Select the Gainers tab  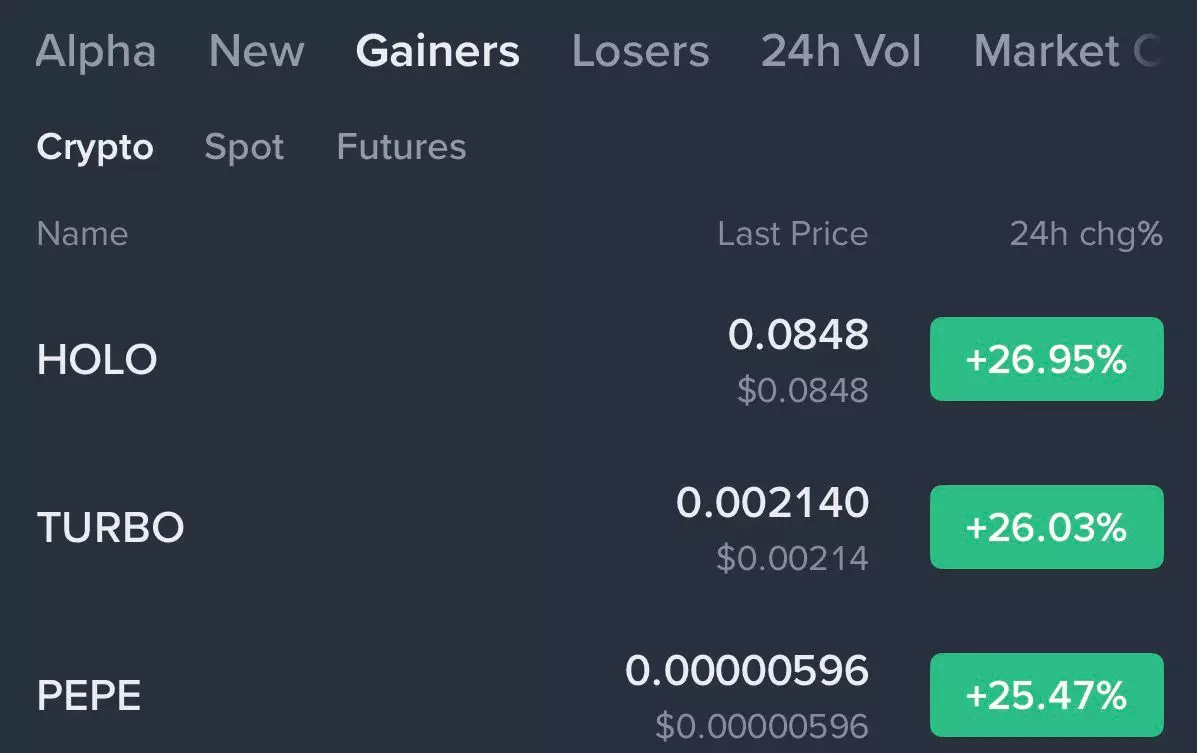[437, 52]
